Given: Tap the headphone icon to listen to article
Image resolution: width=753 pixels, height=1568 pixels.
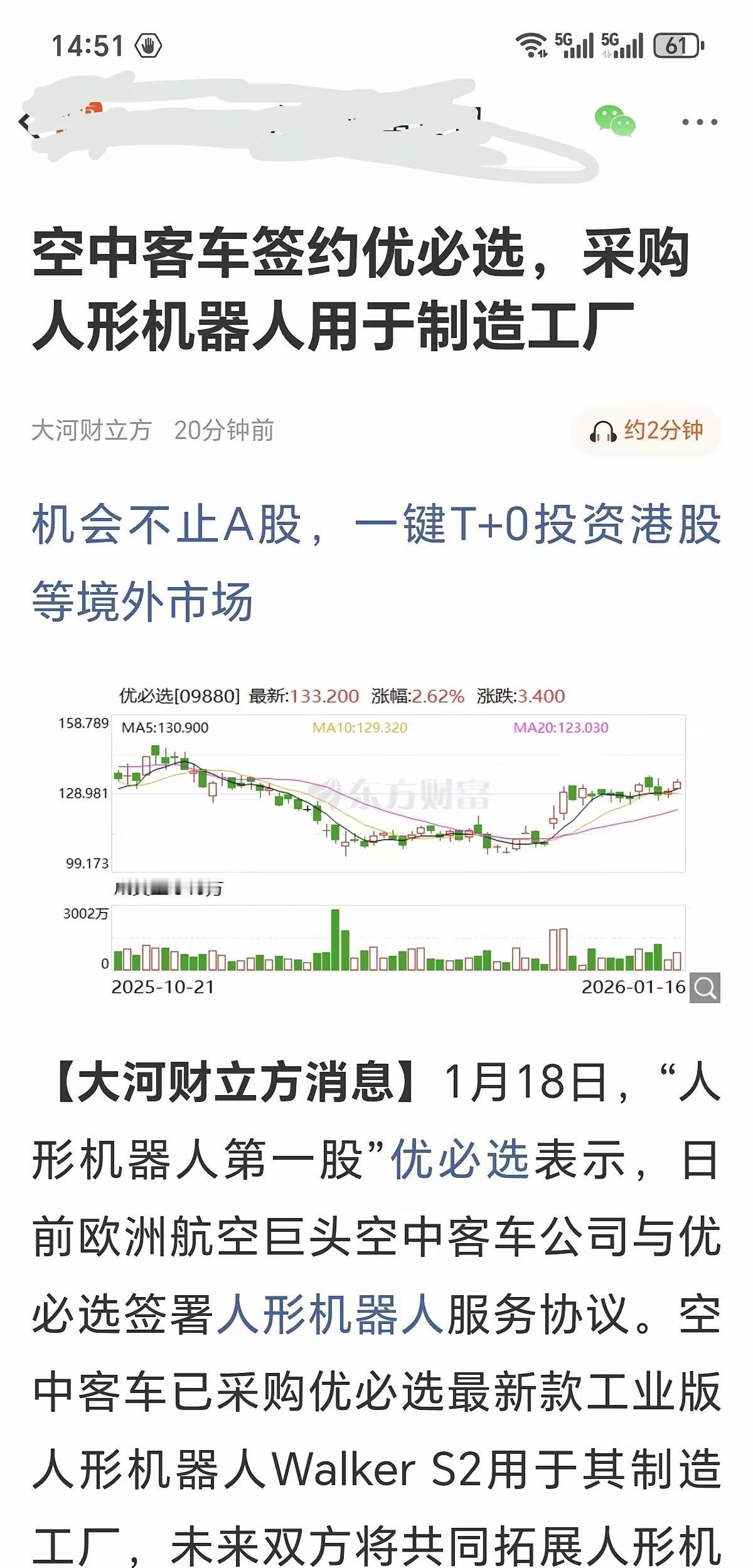Looking at the screenshot, I should pyautogui.click(x=604, y=430).
